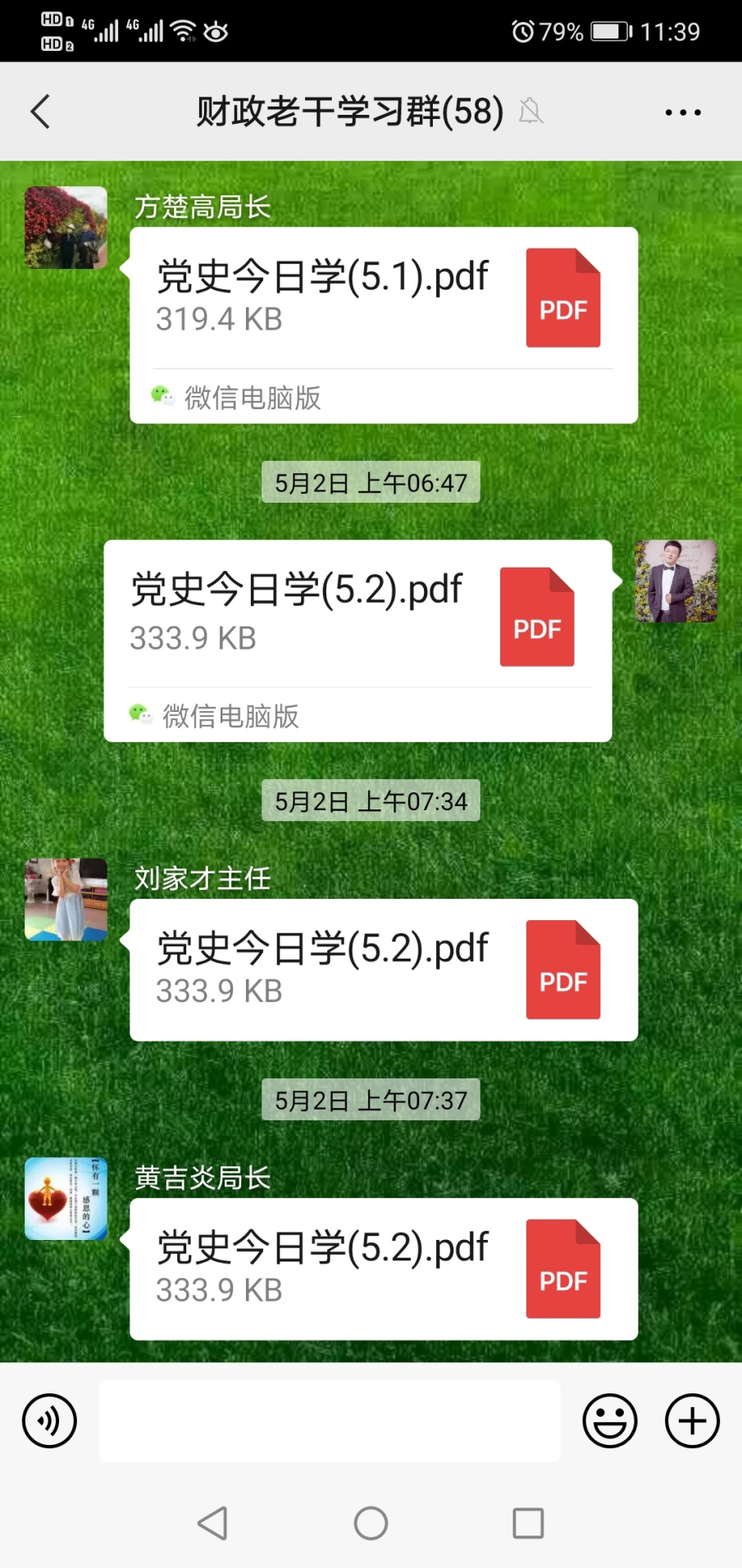742x1568 pixels.
Task: View 方楚高局长's profile avatar
Action: pos(66,228)
